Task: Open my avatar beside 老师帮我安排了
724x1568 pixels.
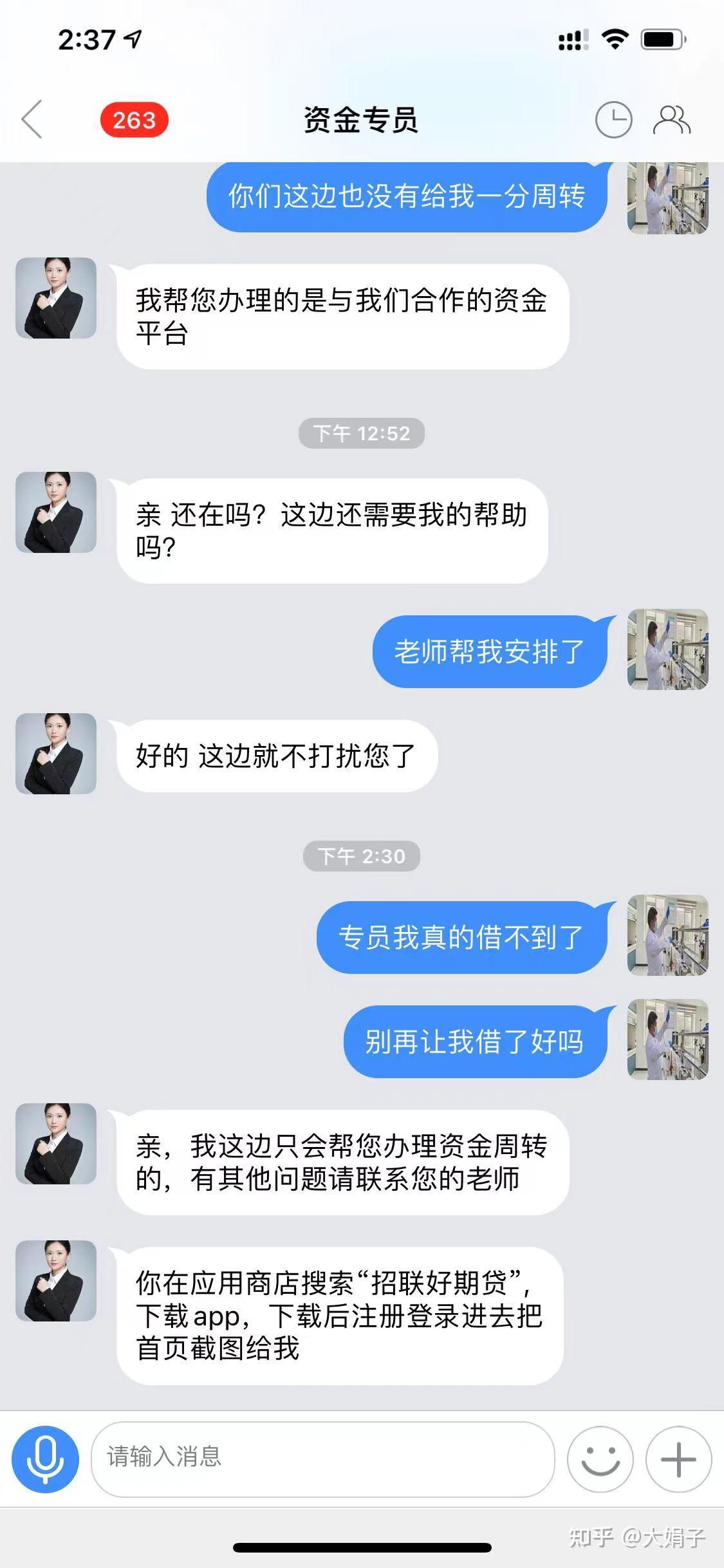Action: (667, 649)
